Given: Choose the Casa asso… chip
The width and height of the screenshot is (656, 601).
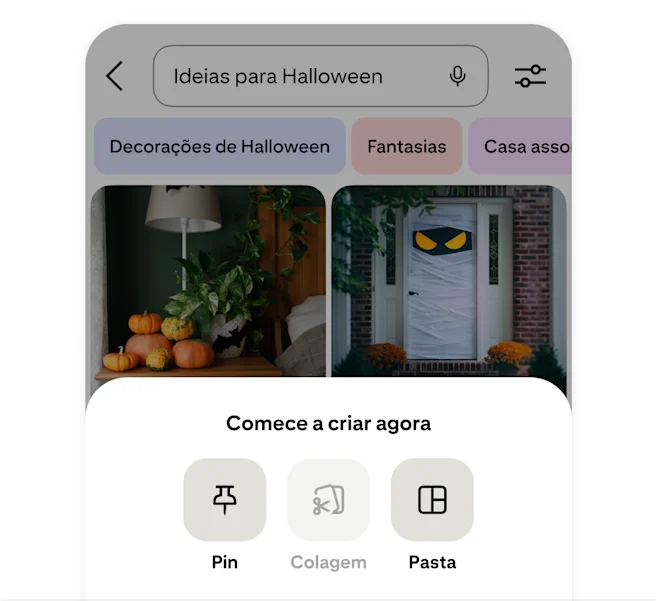Looking at the screenshot, I should coord(520,146).
